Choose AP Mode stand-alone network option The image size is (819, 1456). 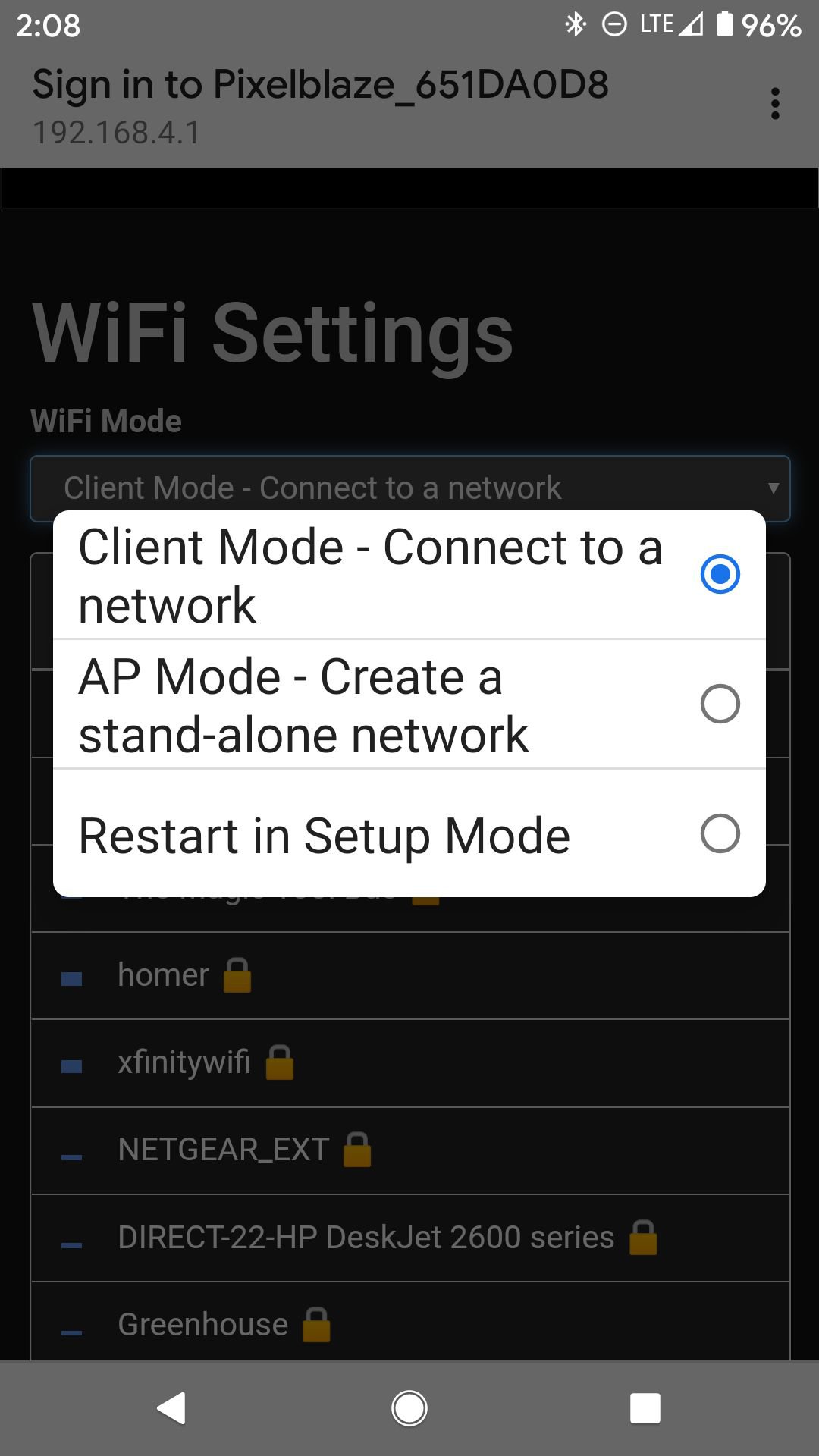click(x=409, y=704)
